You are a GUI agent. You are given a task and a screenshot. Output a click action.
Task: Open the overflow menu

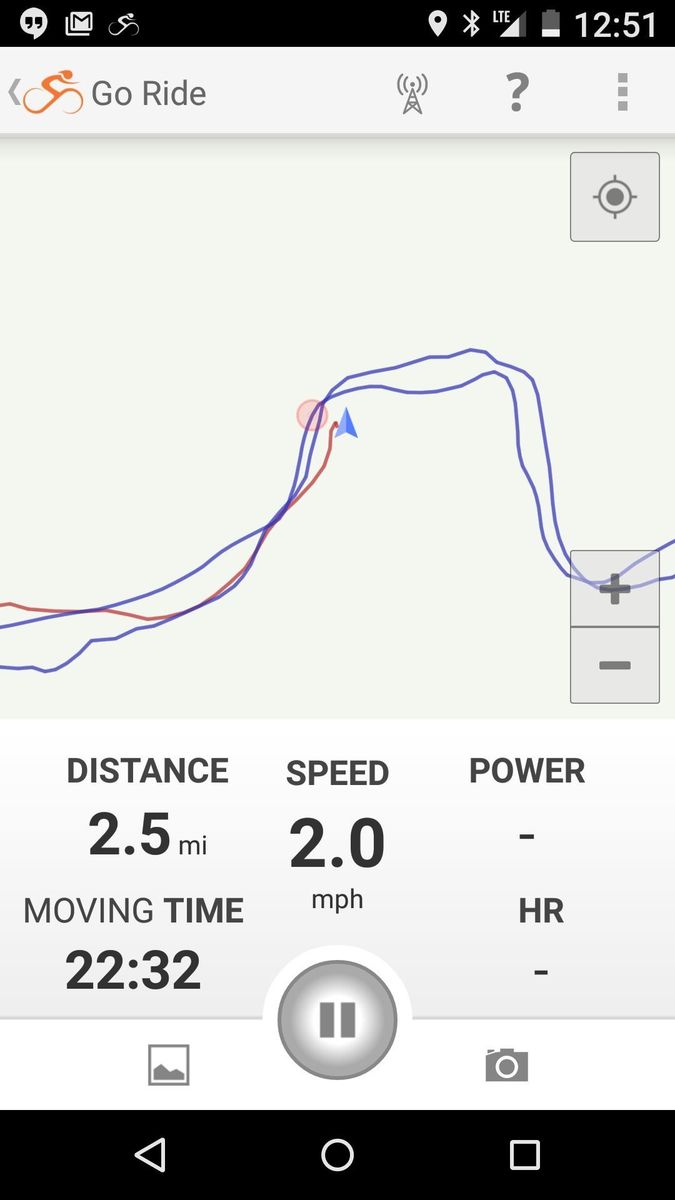click(622, 92)
